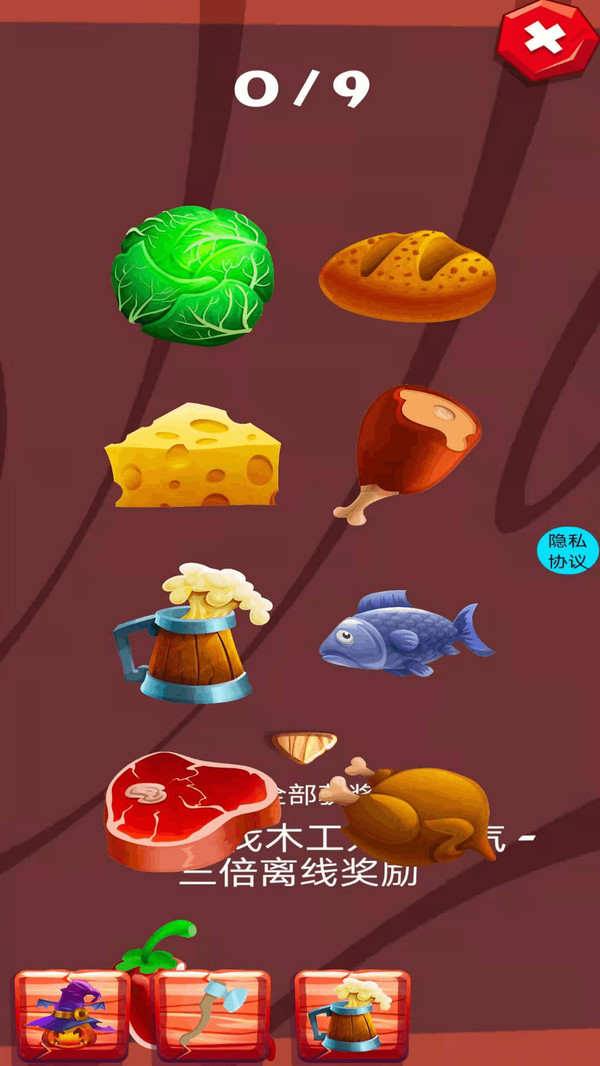Open the axe tool button
The height and width of the screenshot is (1066, 600).
pyautogui.click(x=212, y=1014)
